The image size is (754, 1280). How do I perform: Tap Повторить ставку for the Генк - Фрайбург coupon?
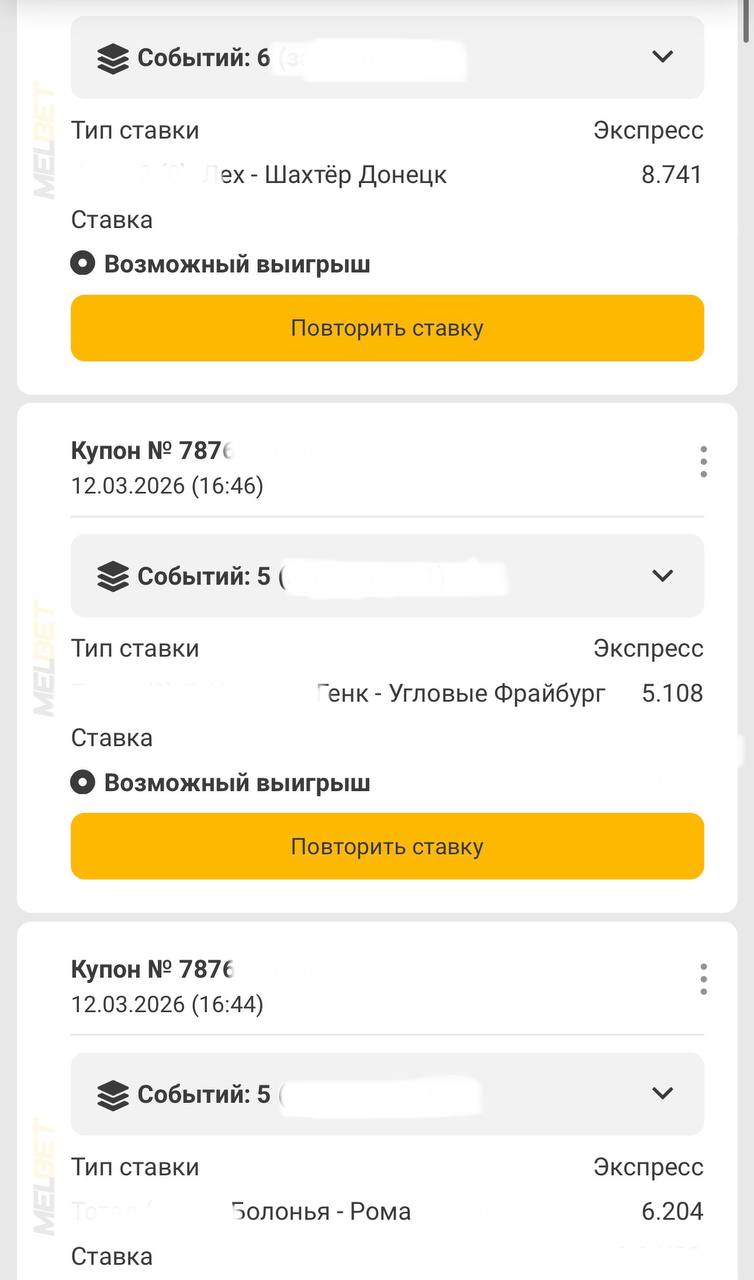387,846
